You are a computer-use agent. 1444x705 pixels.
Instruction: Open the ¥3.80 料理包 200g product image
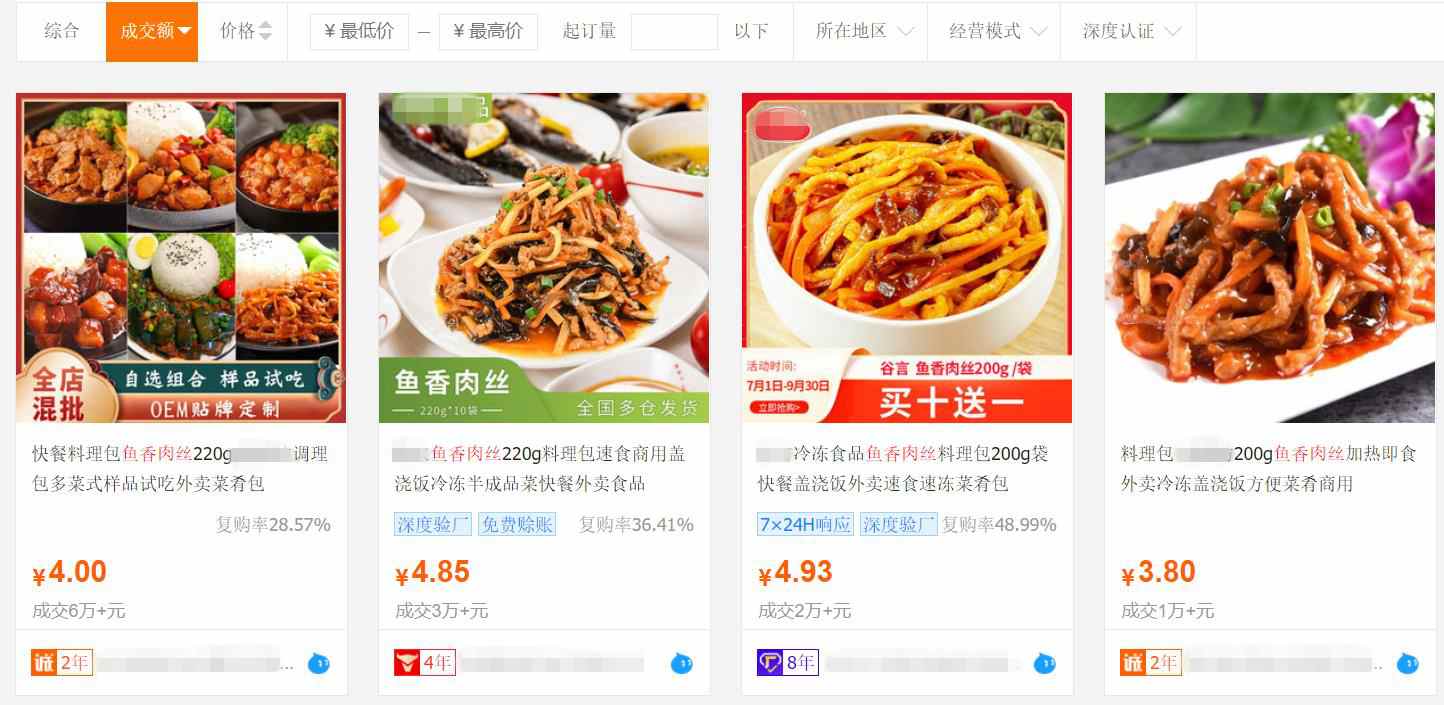point(1269,258)
